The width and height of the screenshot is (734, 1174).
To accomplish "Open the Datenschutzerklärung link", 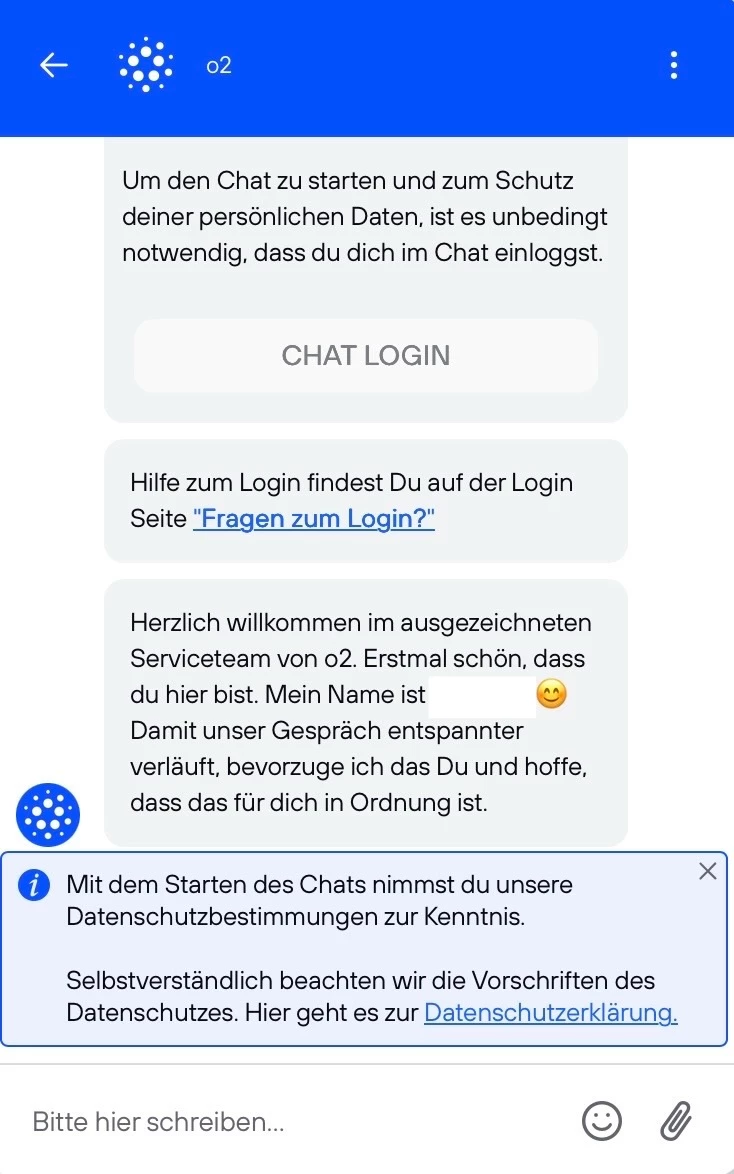I will click(x=551, y=1013).
